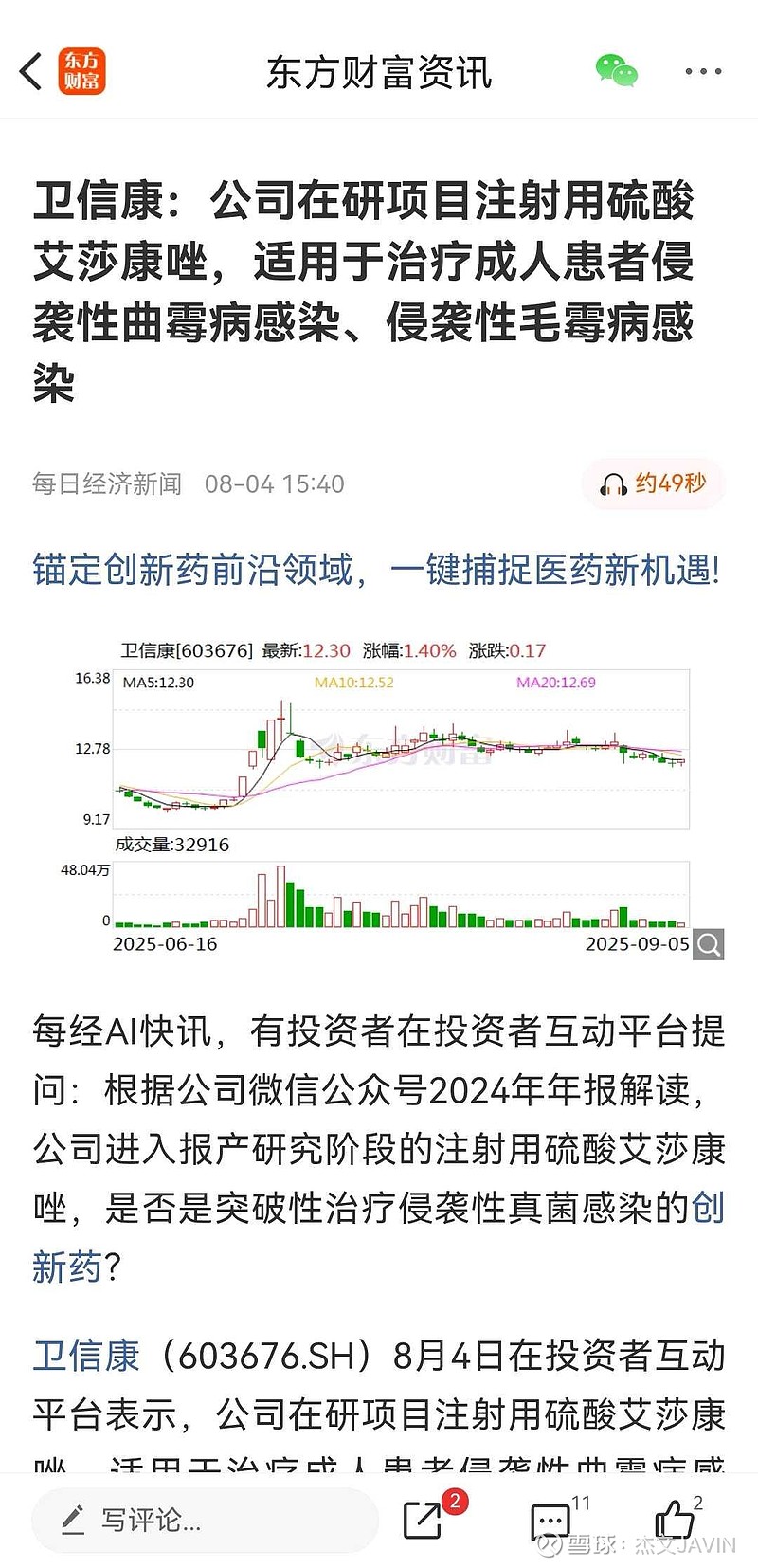The image size is (758, 1568).
Task: Open the 锚定创新药前沿领域 promo link
Action: click(376, 570)
